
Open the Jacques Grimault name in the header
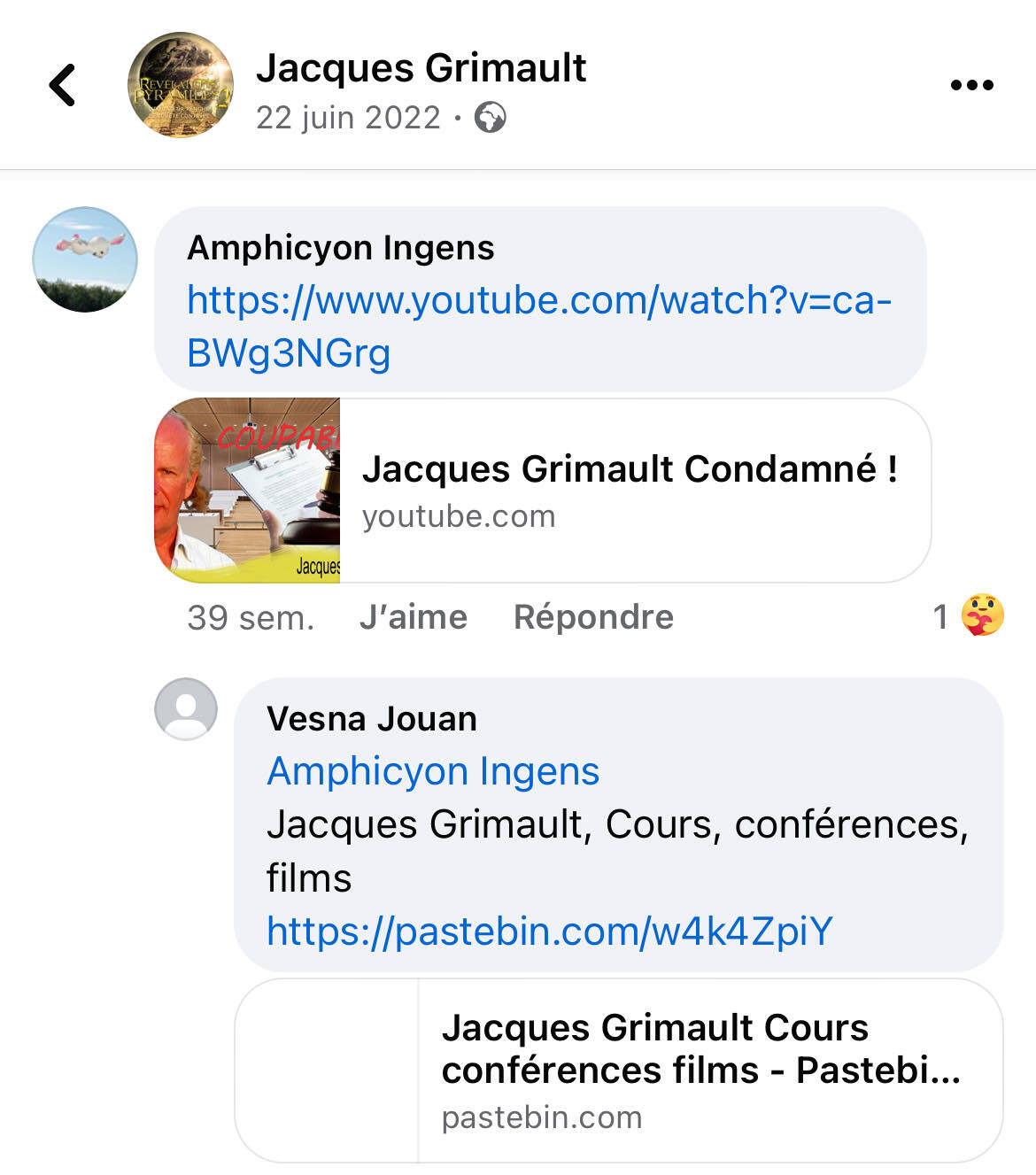(421, 68)
